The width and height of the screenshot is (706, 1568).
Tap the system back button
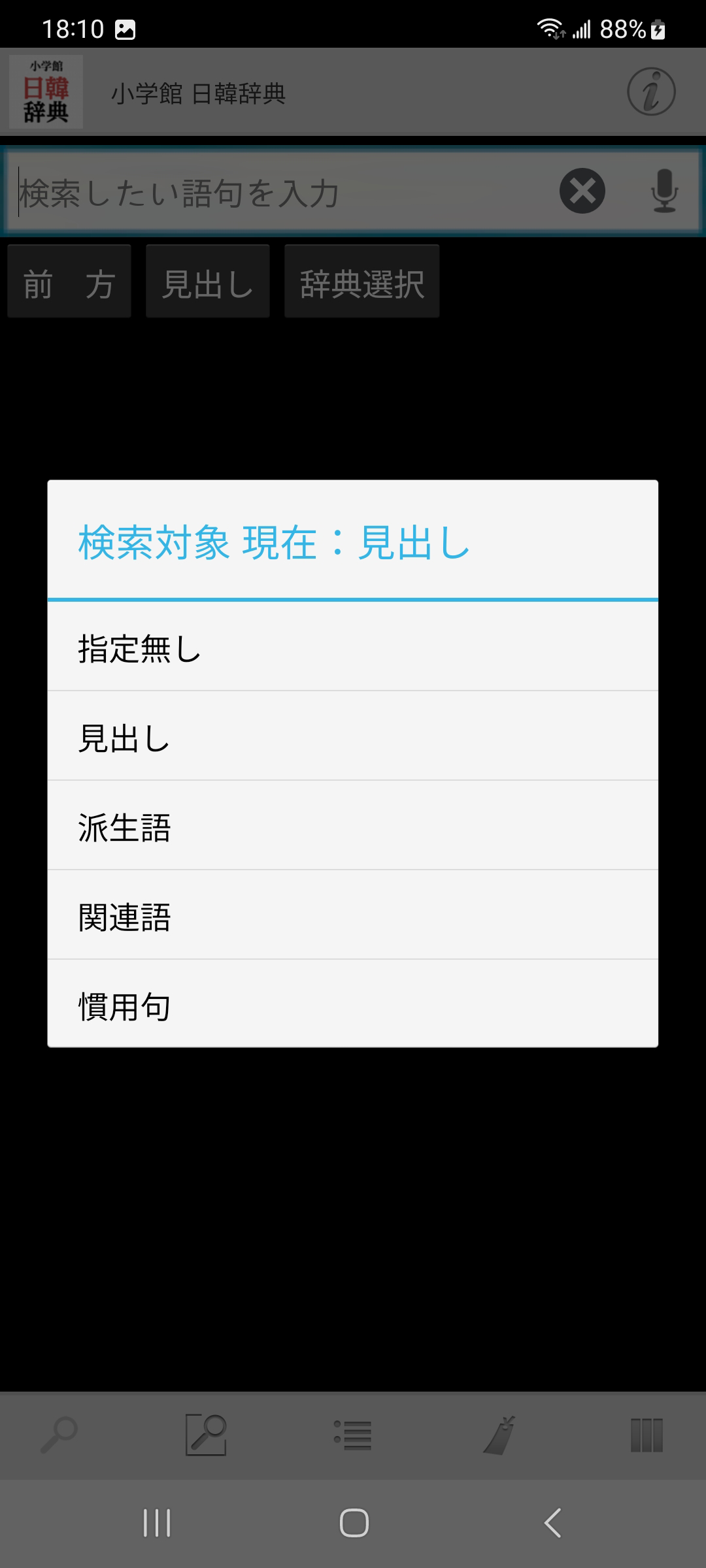552,1523
